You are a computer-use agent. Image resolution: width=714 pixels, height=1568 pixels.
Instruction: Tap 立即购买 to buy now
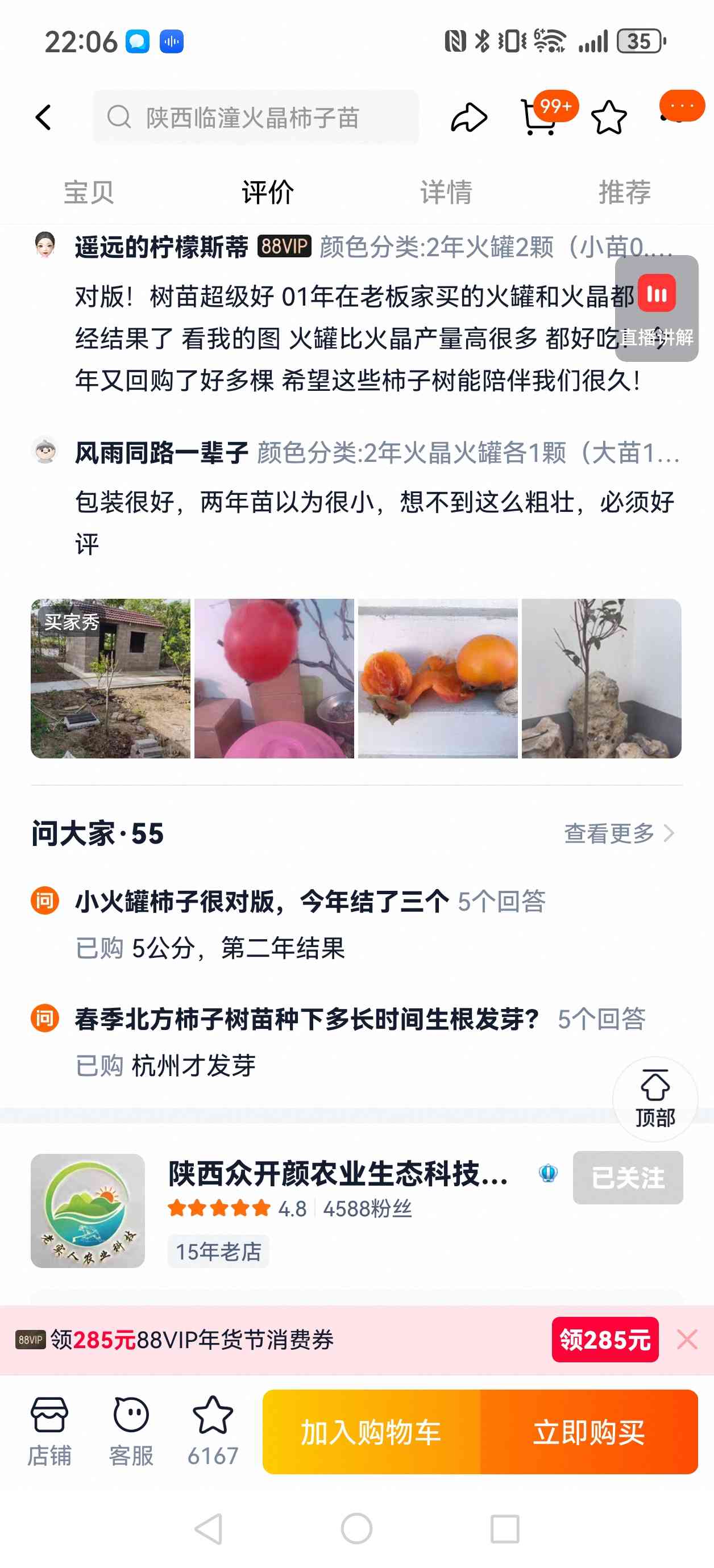(x=589, y=1432)
